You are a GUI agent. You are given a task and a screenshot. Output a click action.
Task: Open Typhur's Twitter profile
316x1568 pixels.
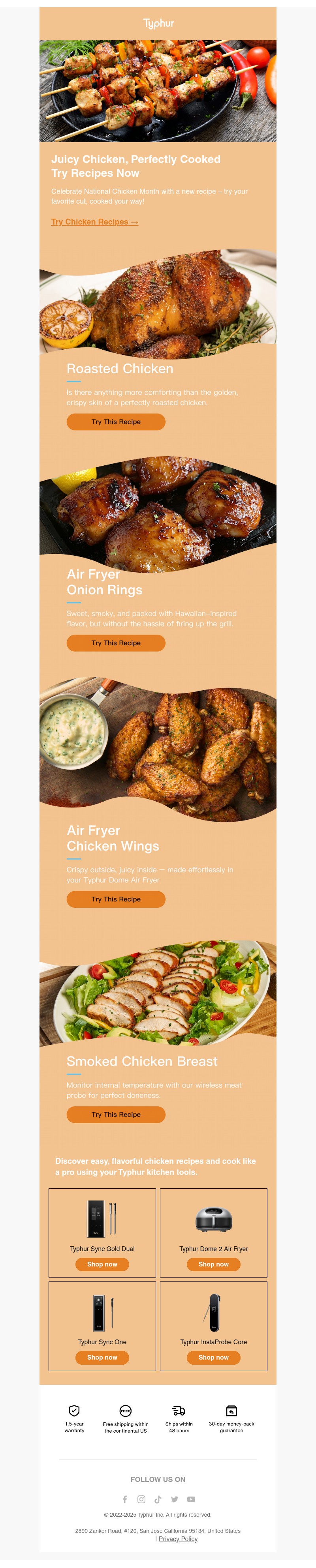175,1499
